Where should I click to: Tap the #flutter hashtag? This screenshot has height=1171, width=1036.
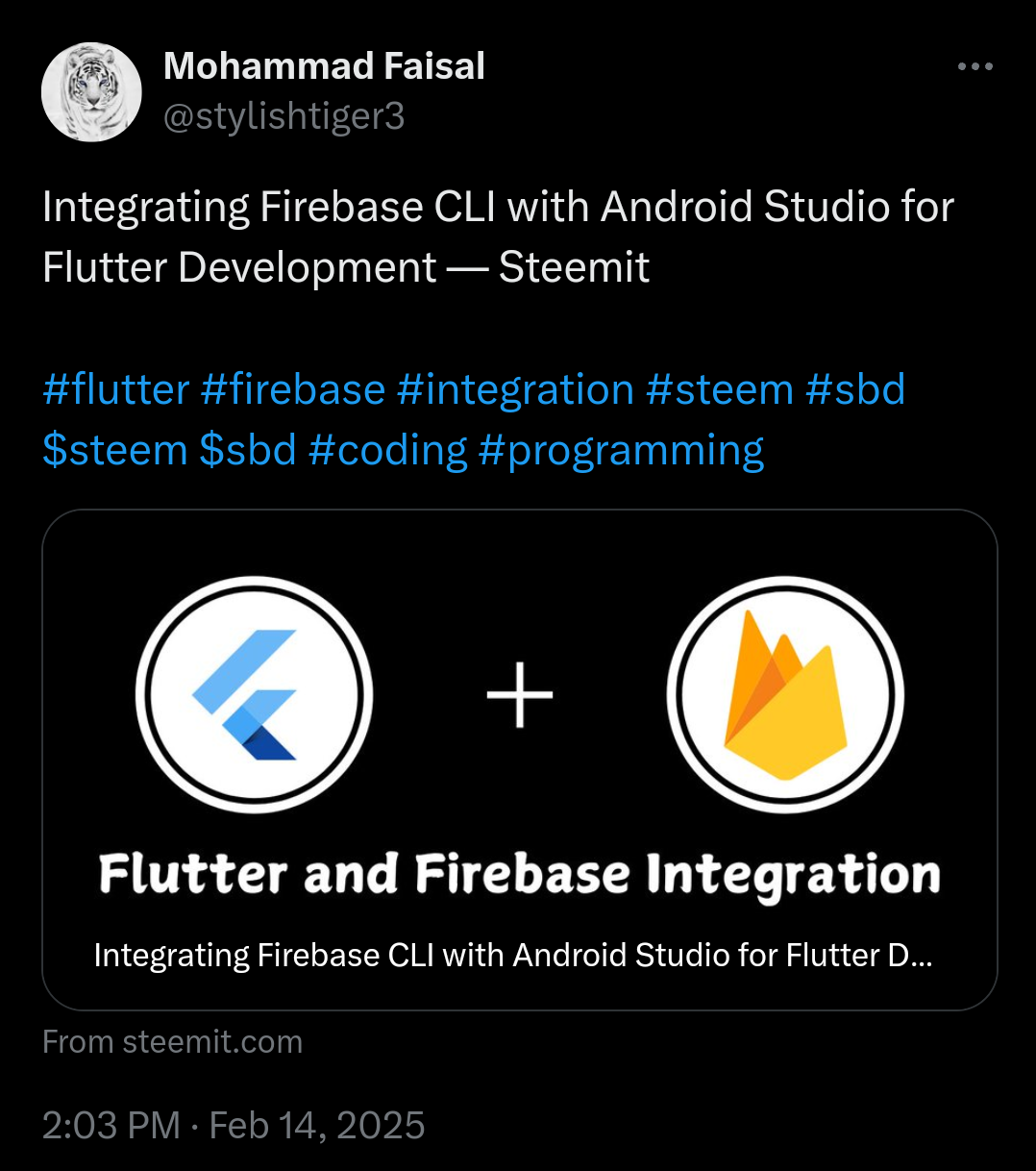point(115,389)
